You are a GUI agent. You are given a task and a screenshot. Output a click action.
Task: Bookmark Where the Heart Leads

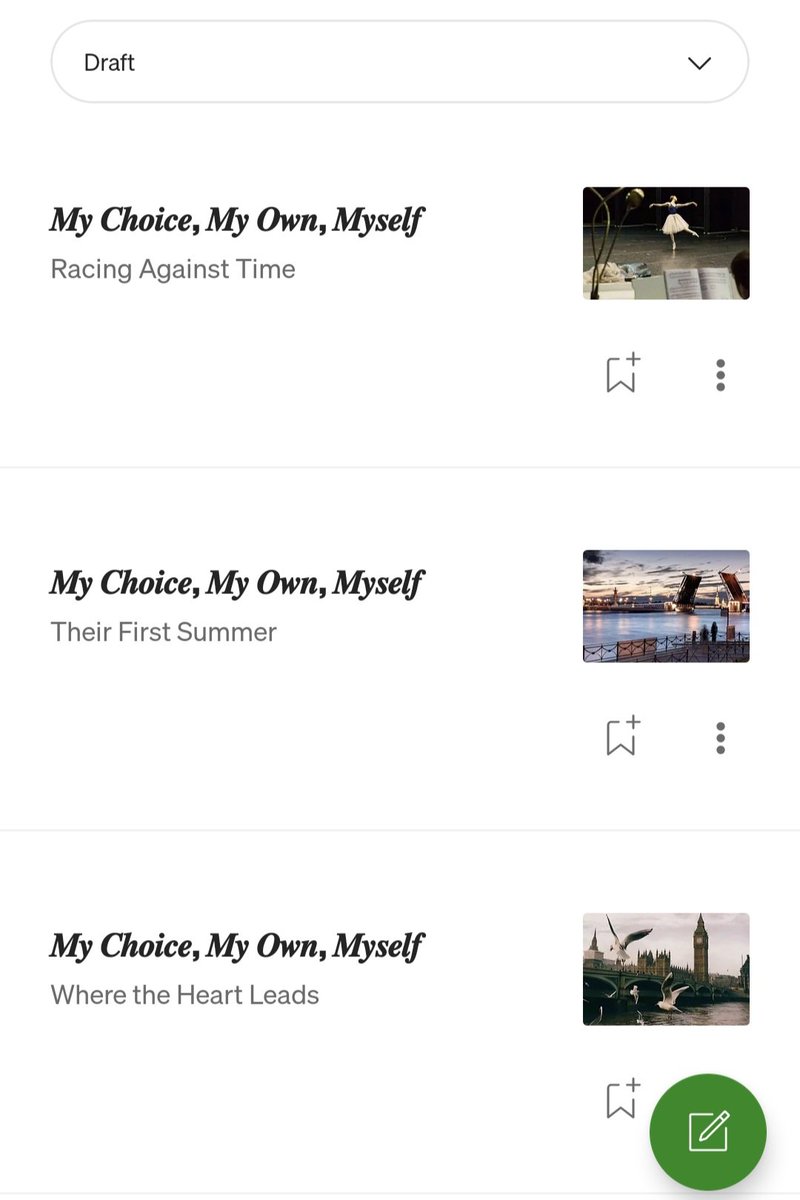(x=620, y=1099)
